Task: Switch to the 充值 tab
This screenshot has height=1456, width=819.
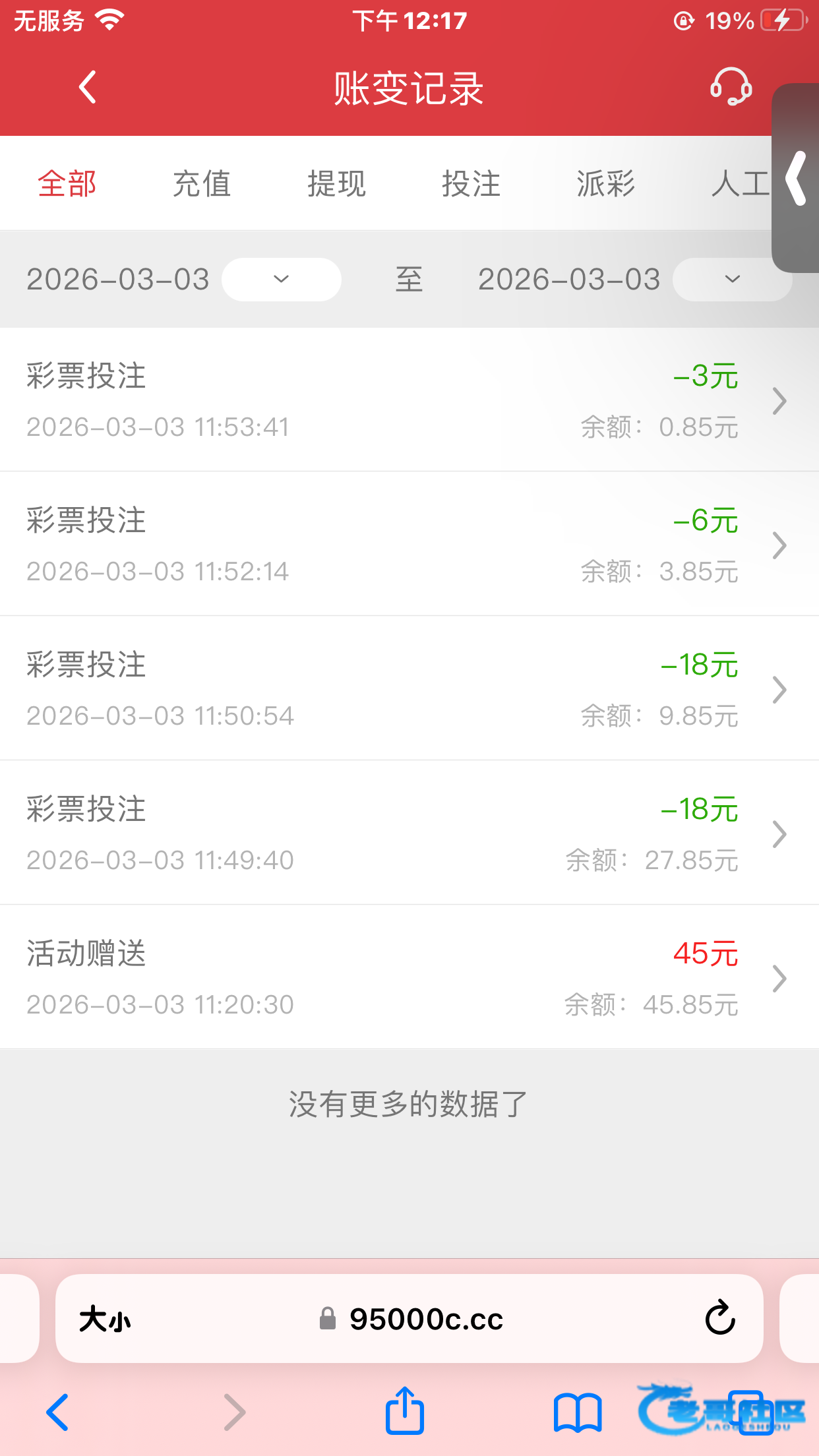Action: [x=202, y=183]
